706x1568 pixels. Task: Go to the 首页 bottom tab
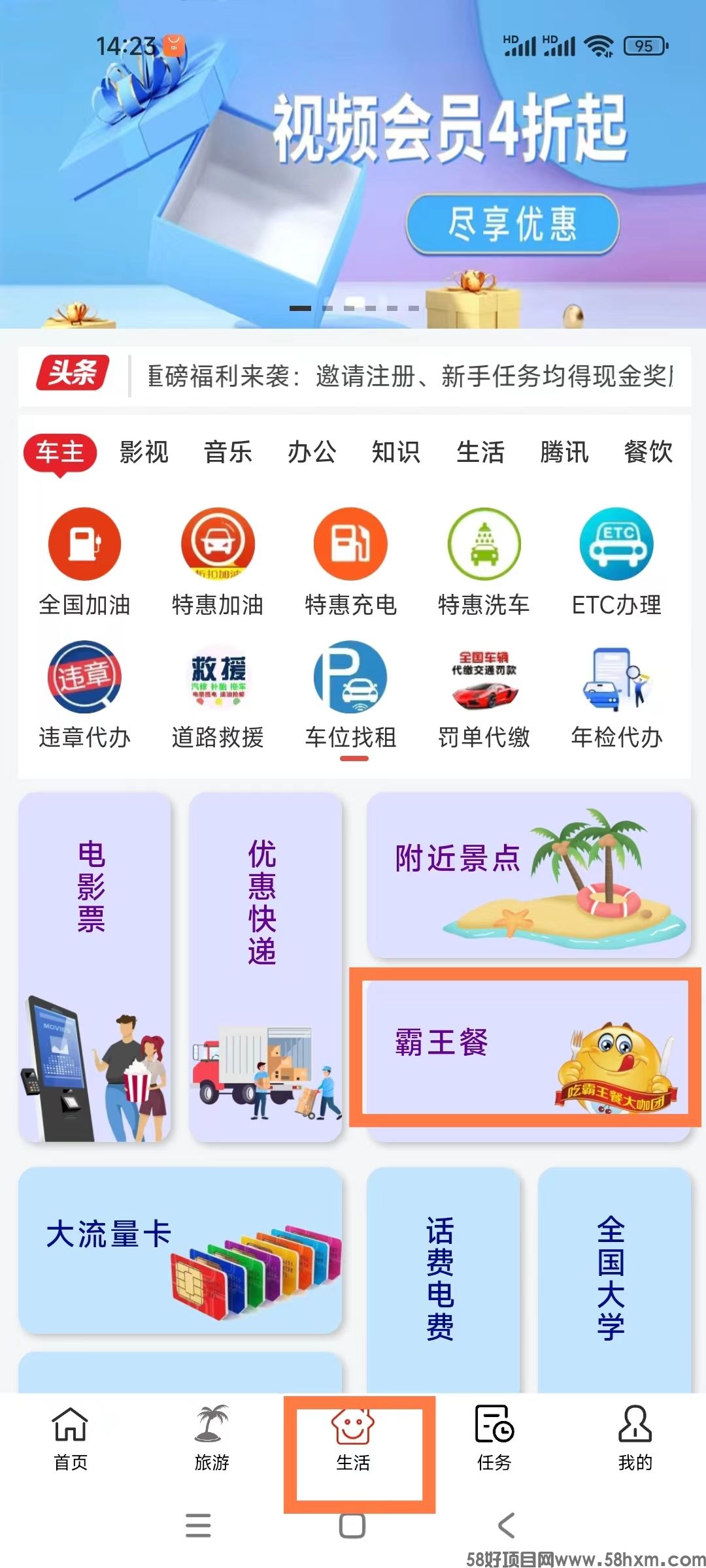click(x=71, y=1437)
